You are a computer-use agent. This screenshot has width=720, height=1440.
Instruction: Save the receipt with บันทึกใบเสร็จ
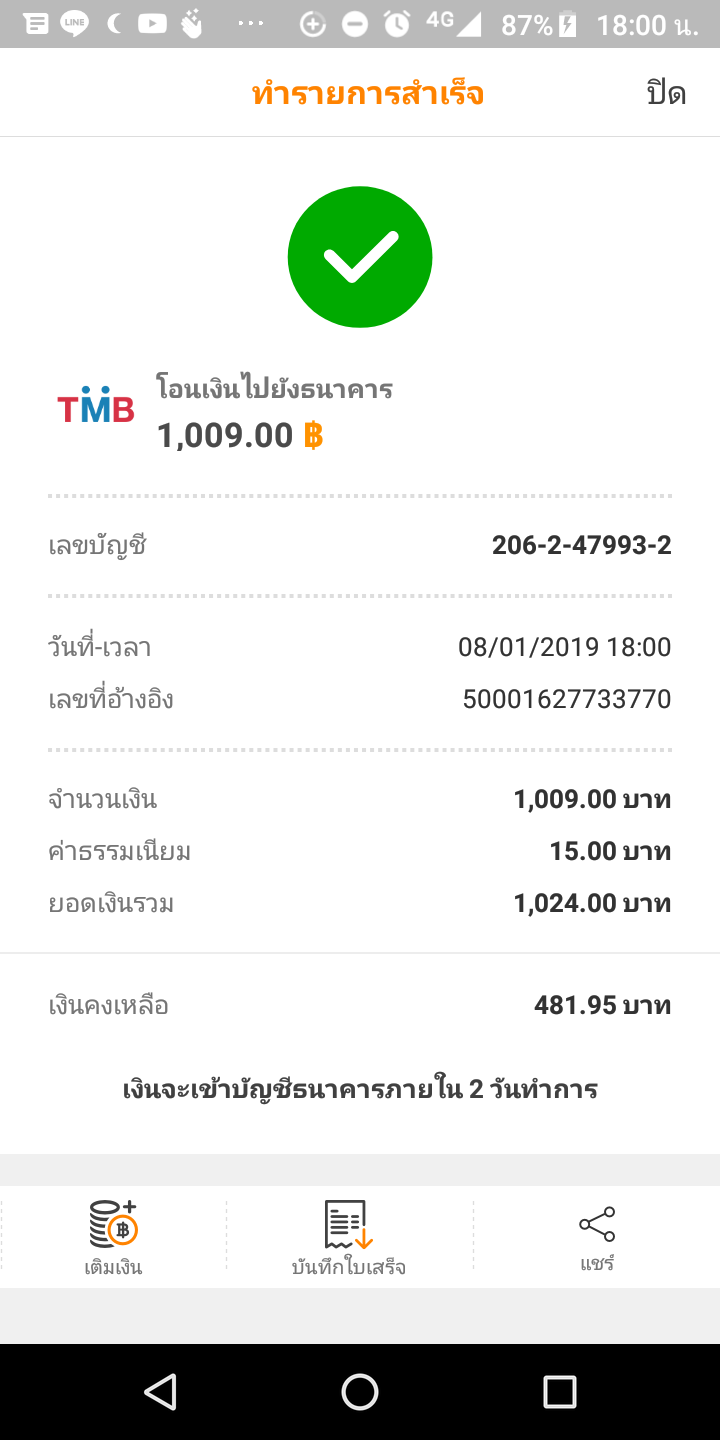[x=348, y=1237]
